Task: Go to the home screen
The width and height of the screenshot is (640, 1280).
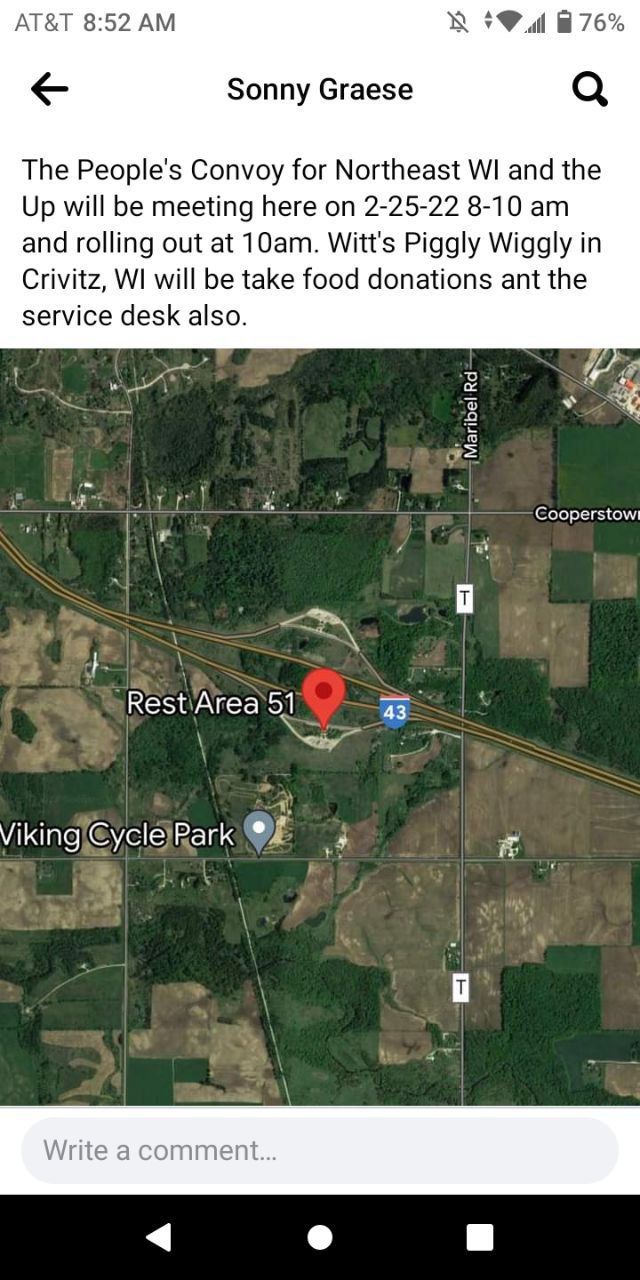Action: pyautogui.click(x=320, y=1237)
